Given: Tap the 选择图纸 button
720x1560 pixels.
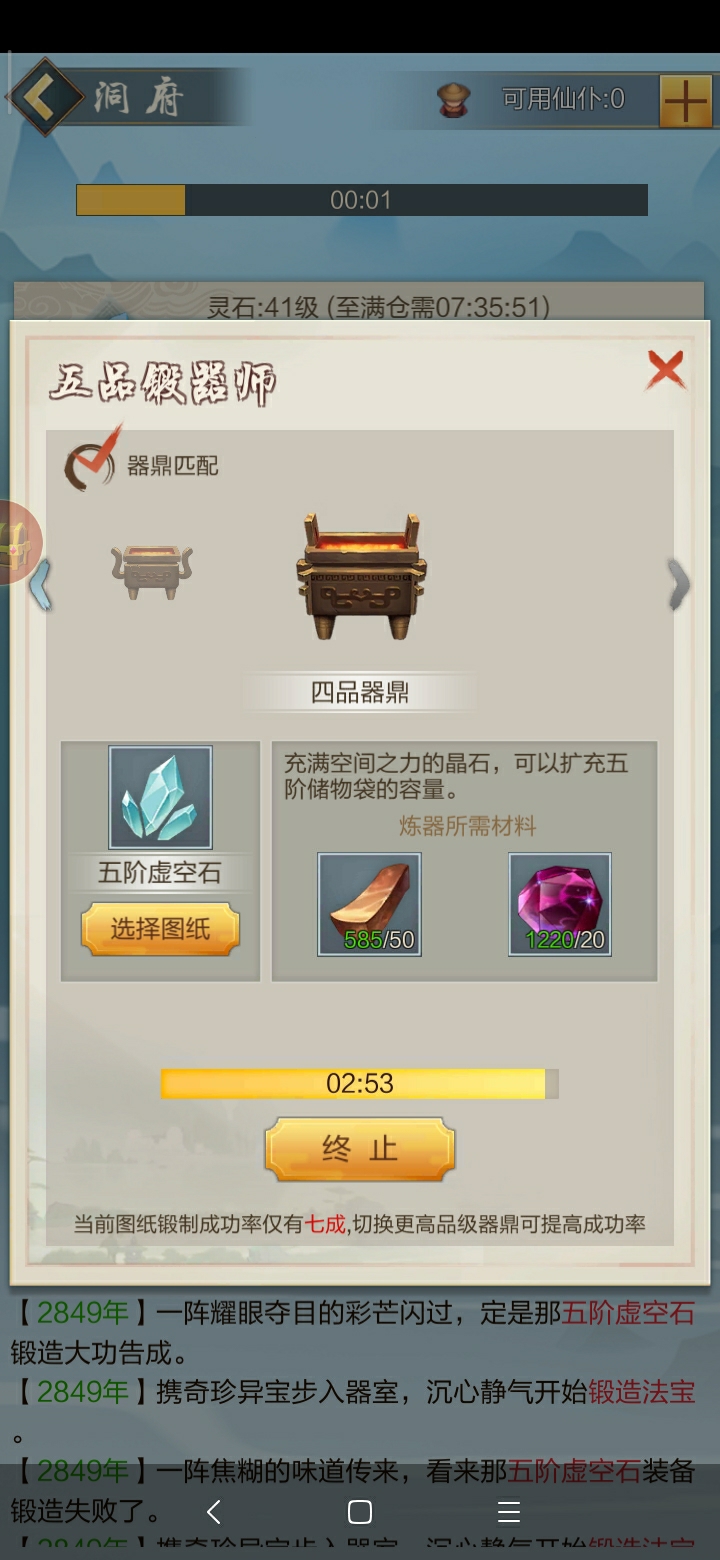Looking at the screenshot, I should (x=160, y=929).
